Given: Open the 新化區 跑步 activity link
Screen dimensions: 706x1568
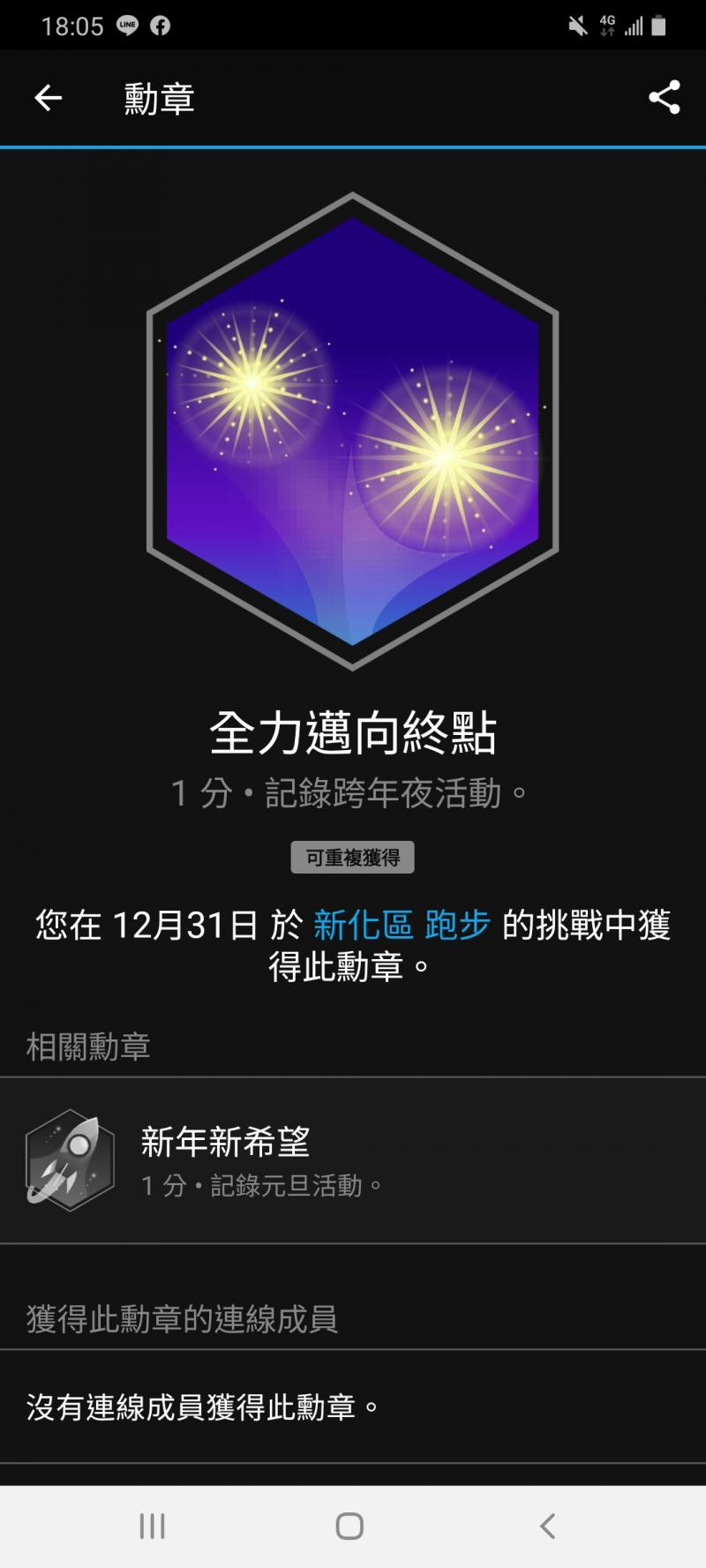Looking at the screenshot, I should pyautogui.click(x=402, y=926).
